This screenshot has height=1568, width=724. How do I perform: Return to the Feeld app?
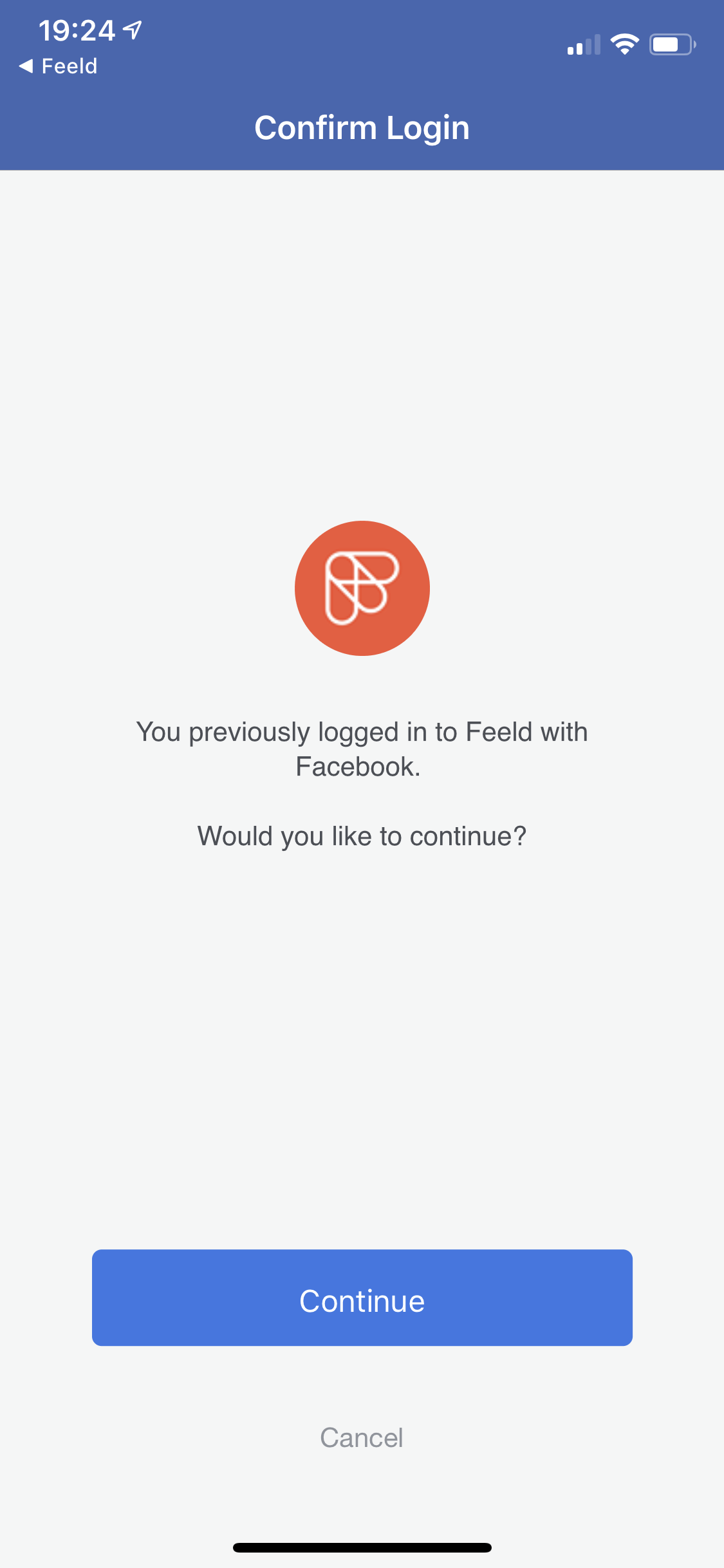(x=58, y=66)
